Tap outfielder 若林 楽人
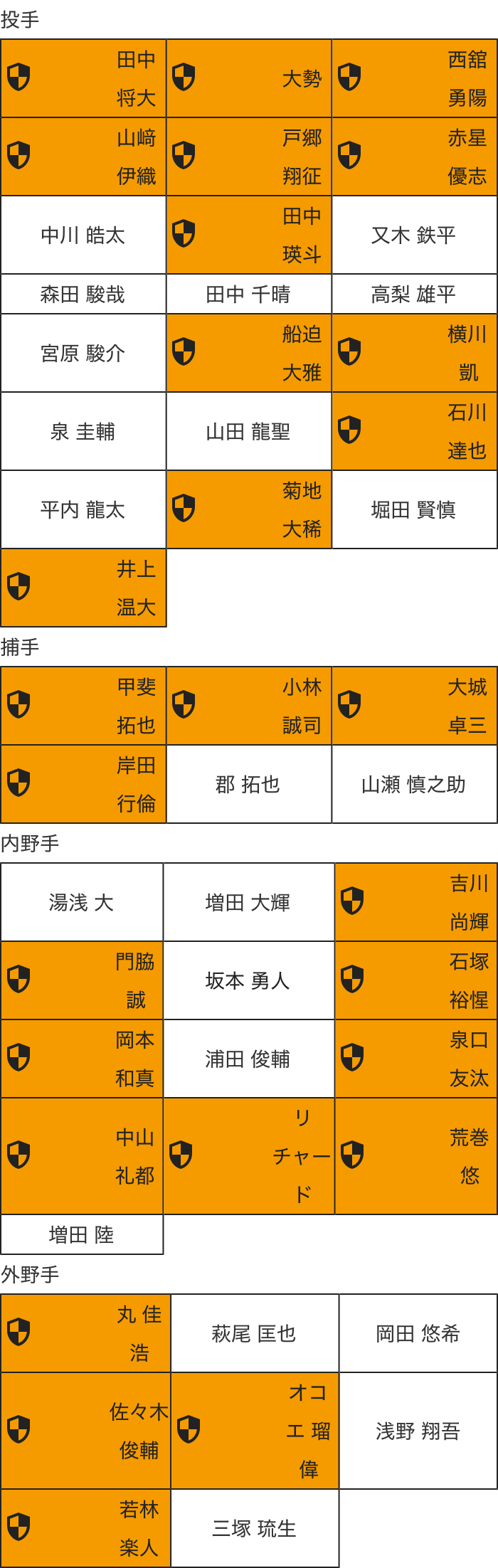Viewport: 498px width, 1568px height. point(85,1528)
